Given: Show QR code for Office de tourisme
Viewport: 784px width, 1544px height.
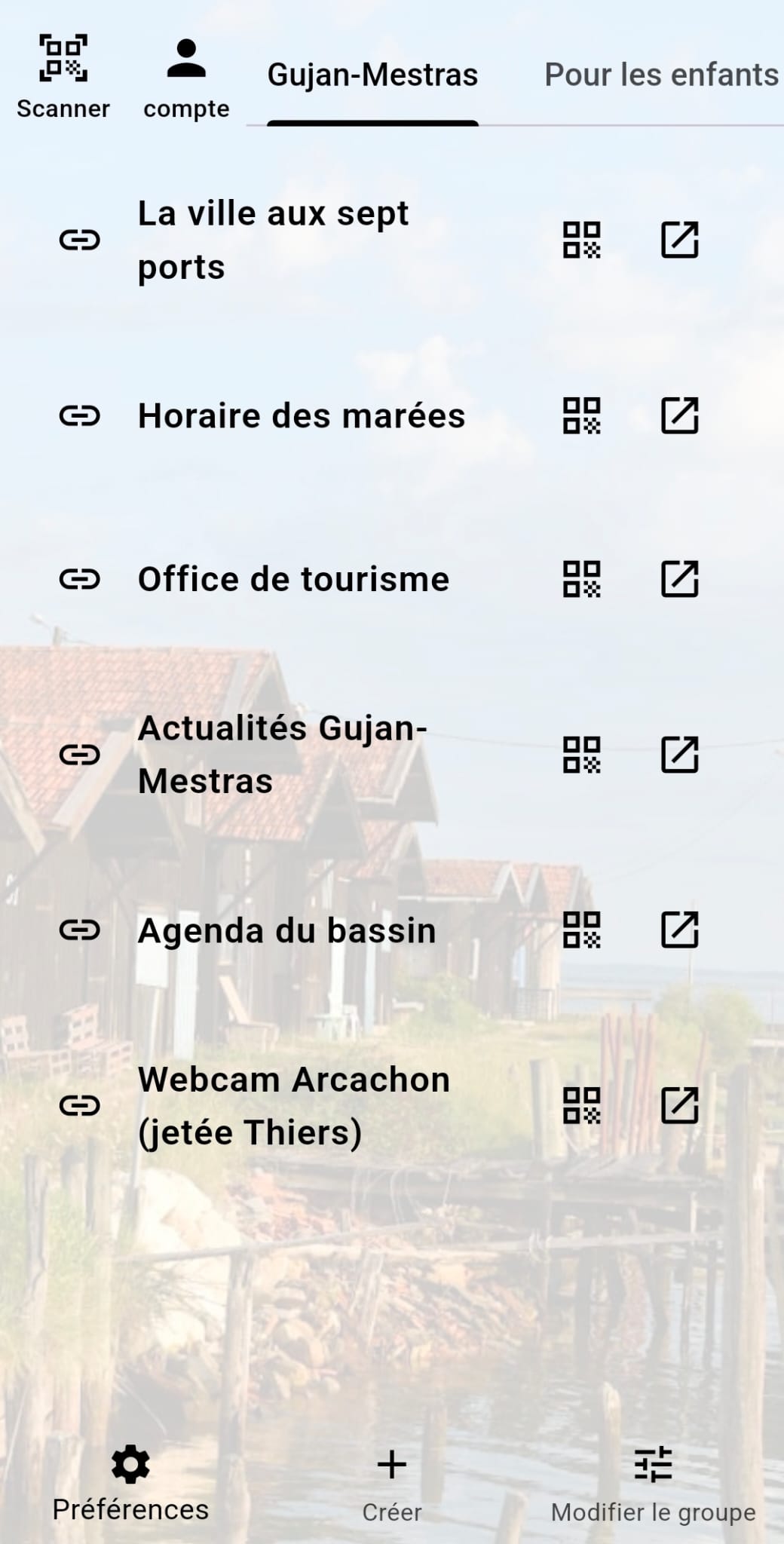Looking at the screenshot, I should (x=582, y=580).
